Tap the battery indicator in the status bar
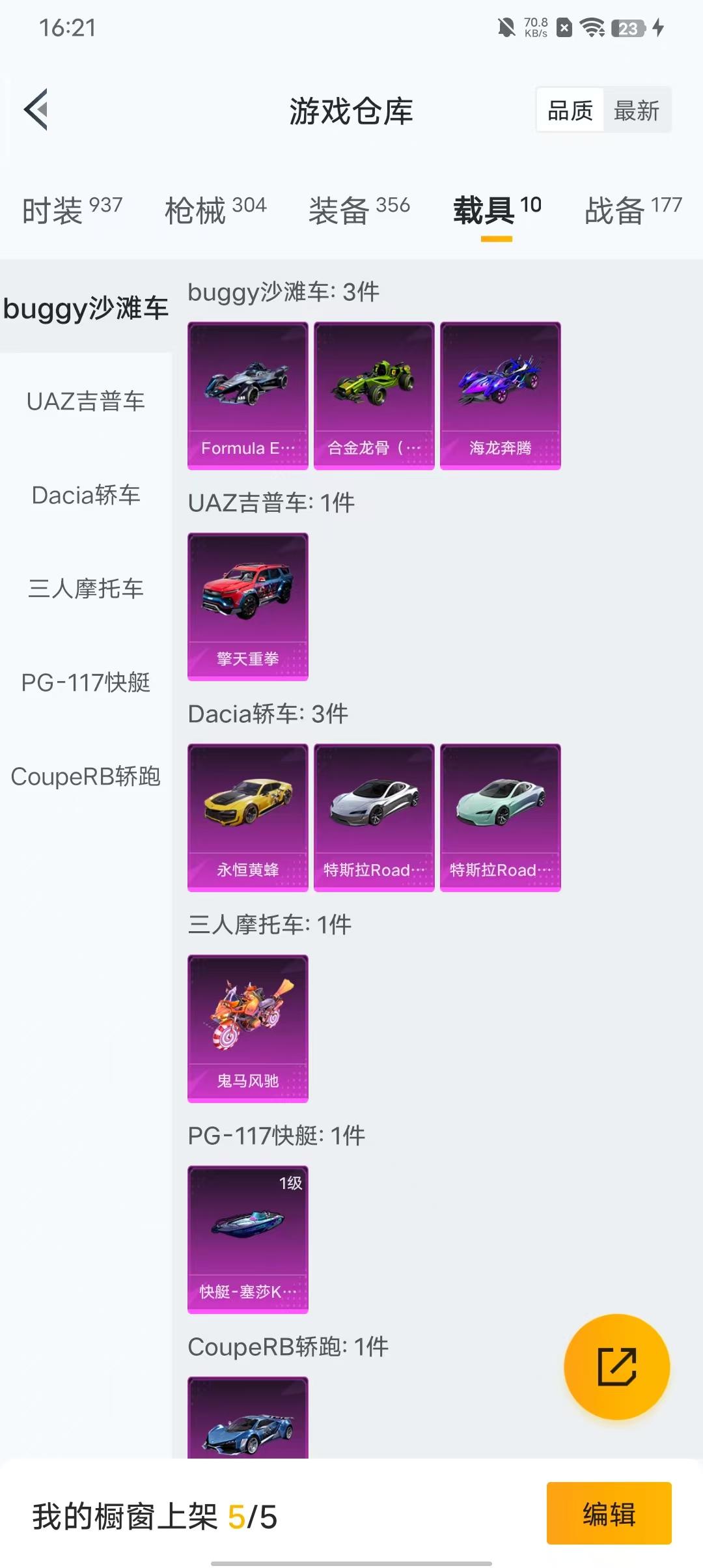The image size is (703, 1568). pos(626,29)
